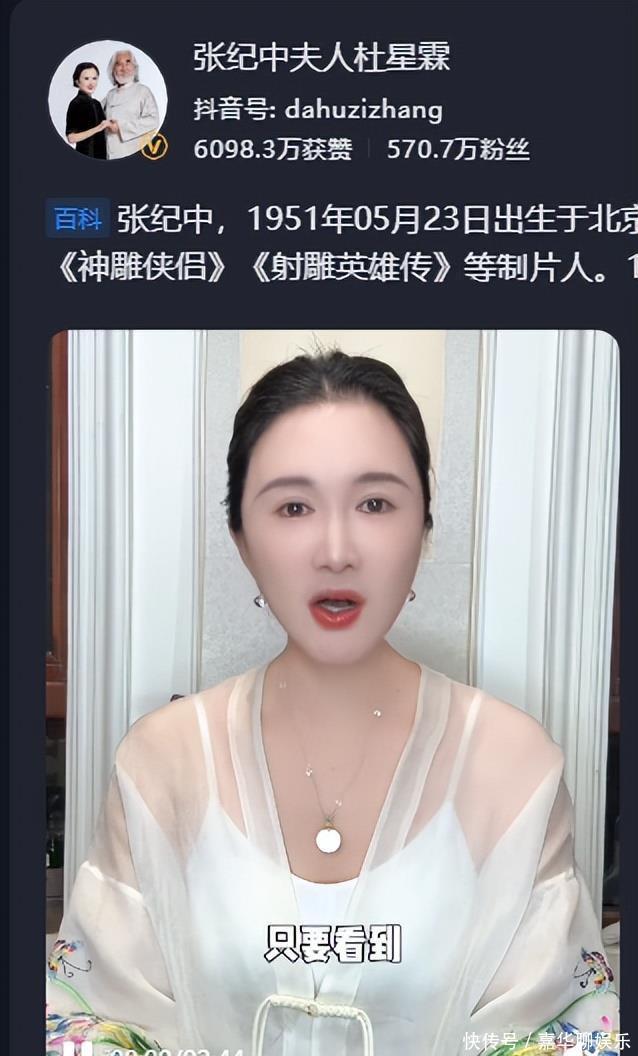Open the profile avatar of 张纪中夫人杜星霖
Screen dimensions: 638x1056
[108, 100]
